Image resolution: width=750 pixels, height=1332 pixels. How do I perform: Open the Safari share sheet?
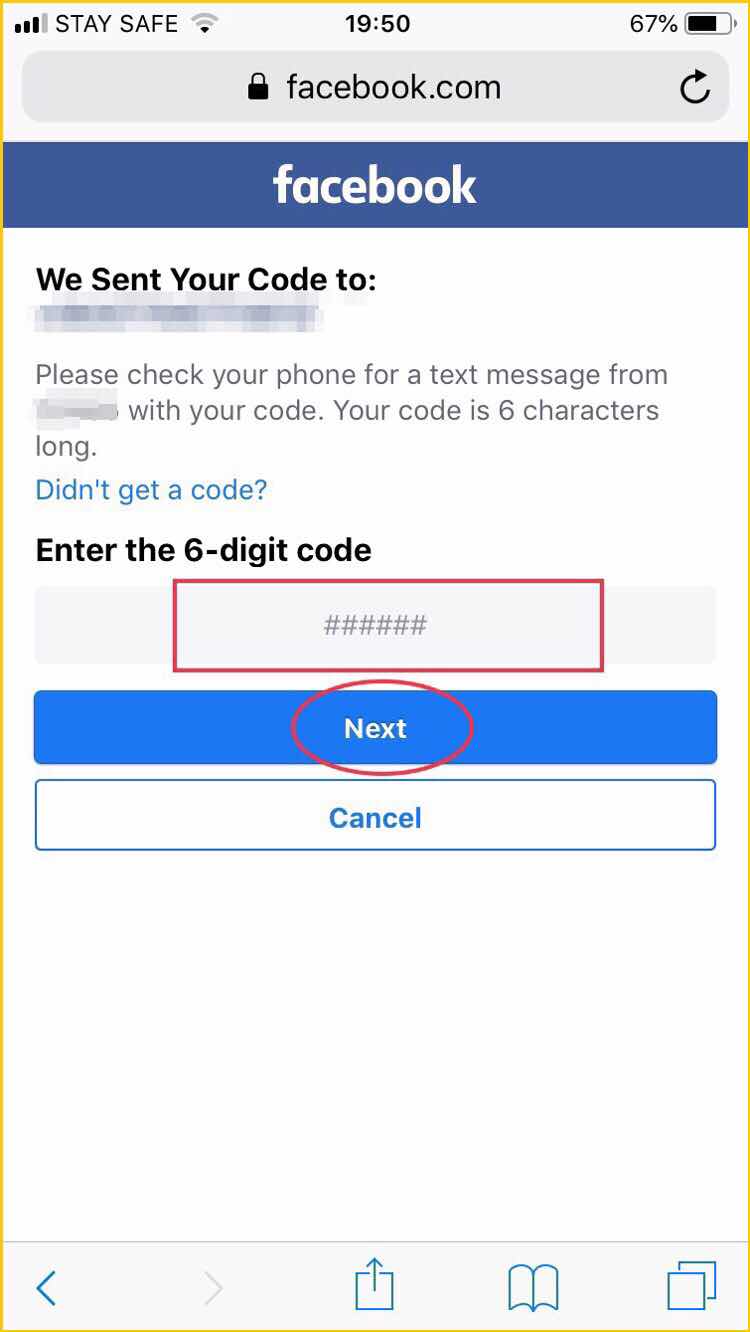tap(375, 1284)
